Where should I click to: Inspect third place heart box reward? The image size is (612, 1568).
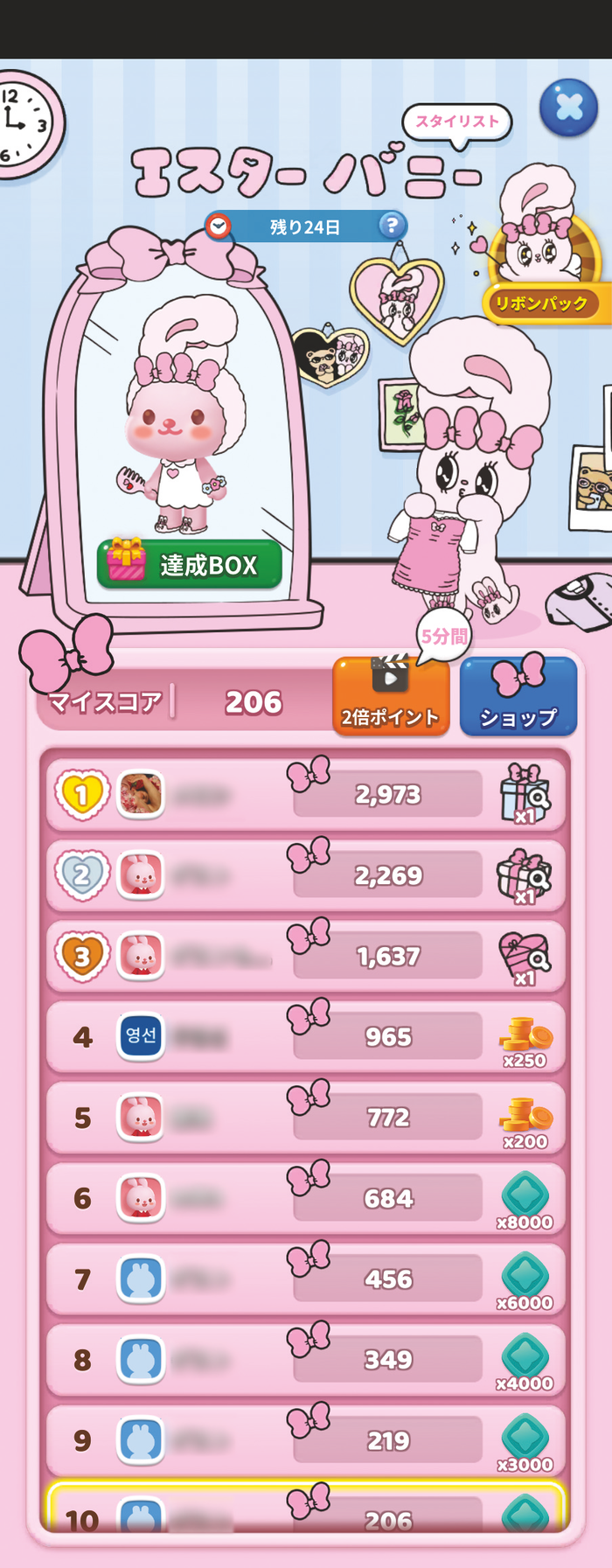(524, 956)
